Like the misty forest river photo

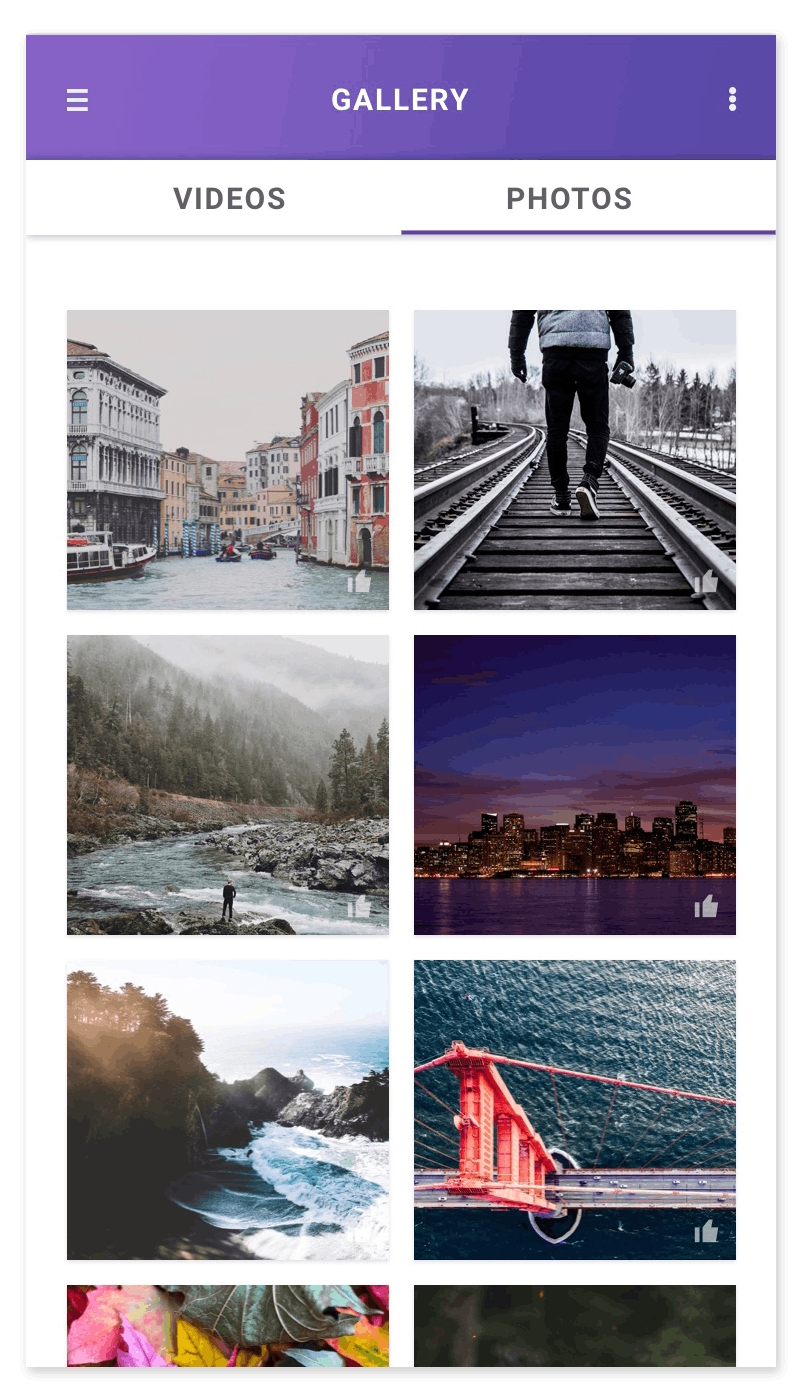coord(359,906)
